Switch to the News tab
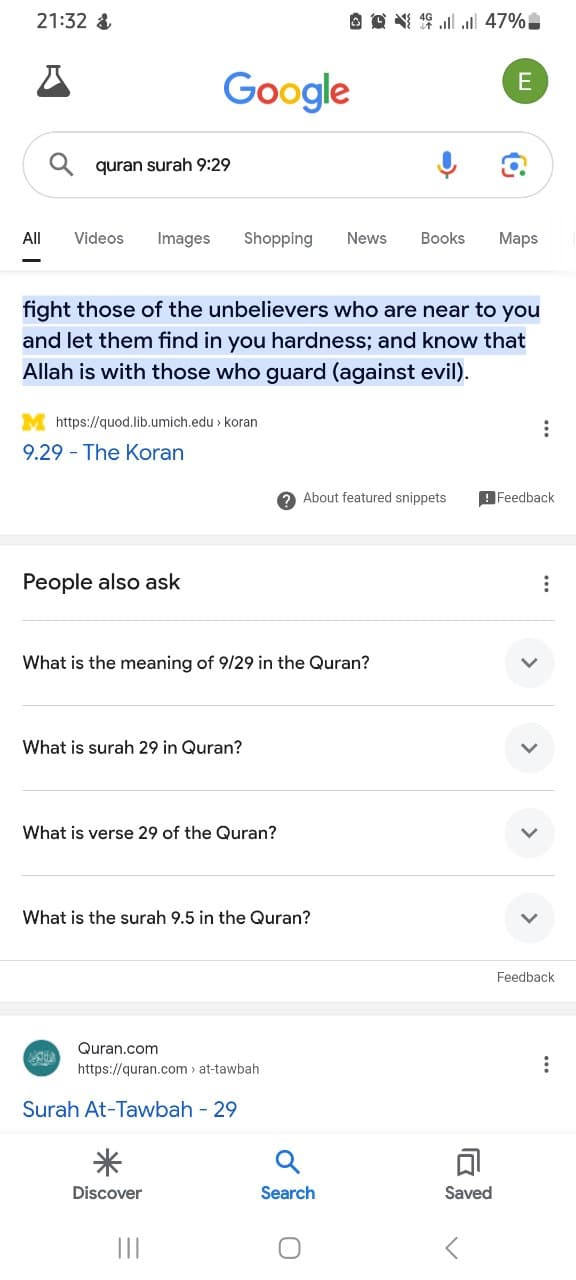The height and width of the screenshot is (1280, 576). pos(367,238)
